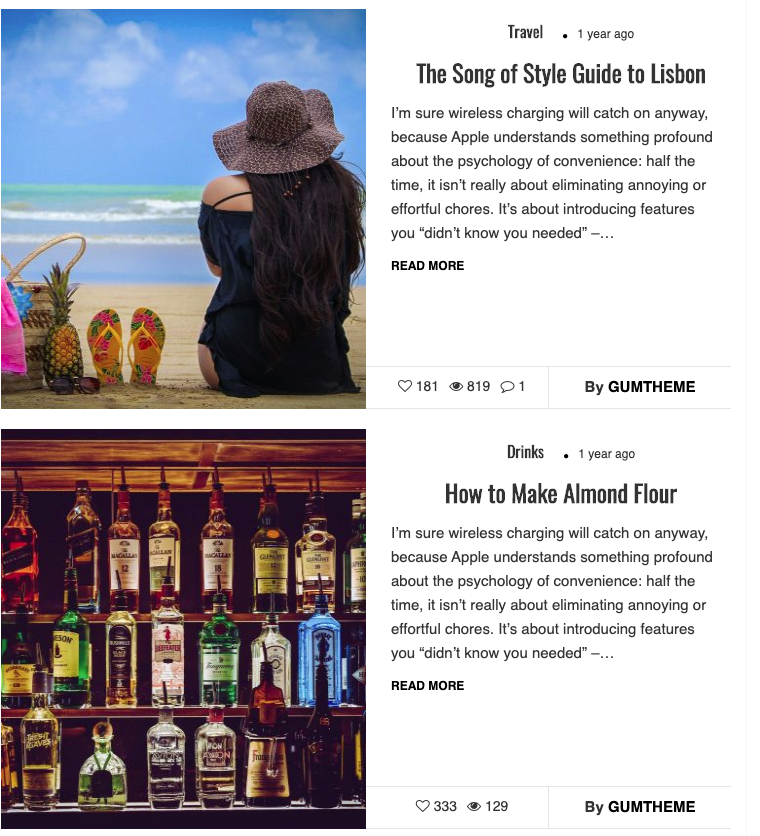The height and width of the screenshot is (836, 760).
Task: Tap Read More under Almond Flour article
Action: 427,686
